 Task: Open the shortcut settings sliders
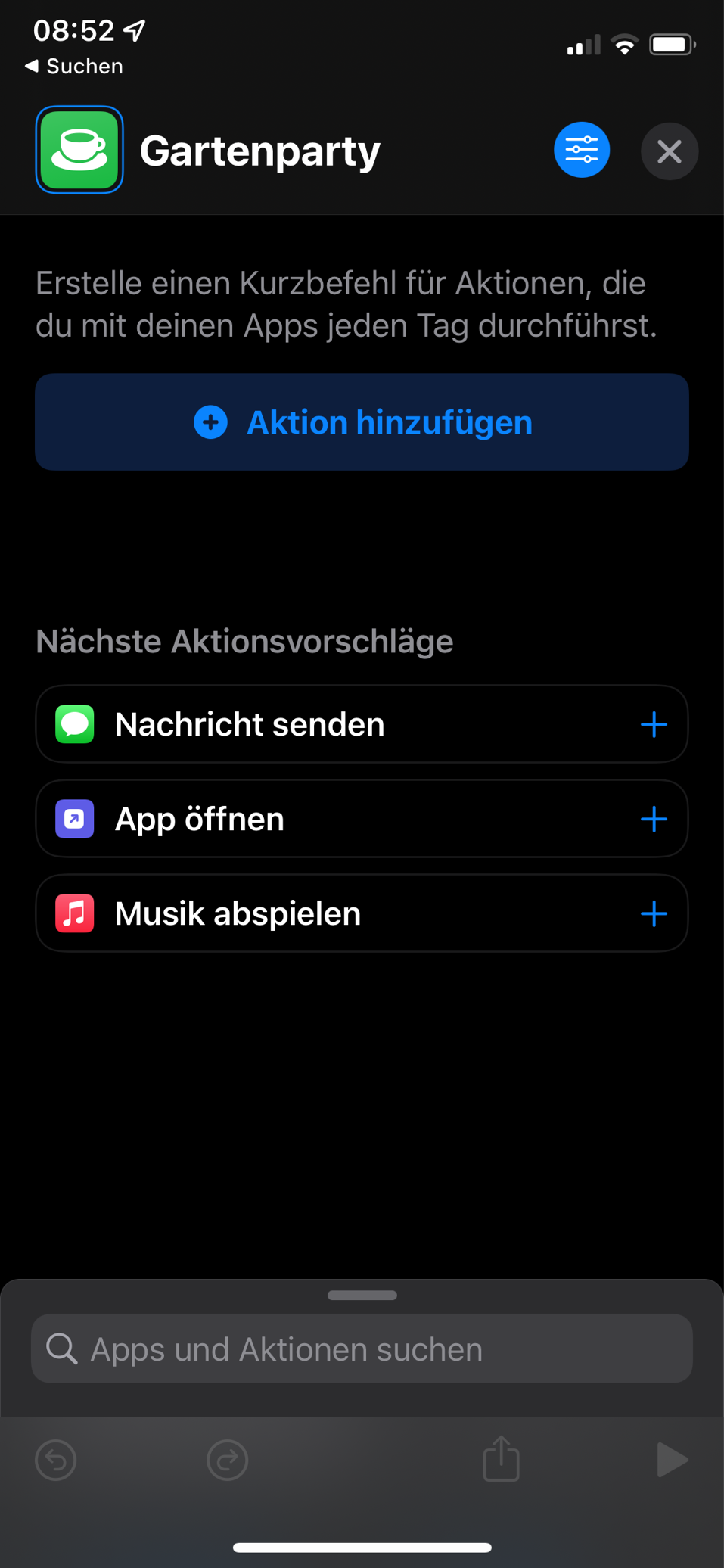[x=581, y=150]
